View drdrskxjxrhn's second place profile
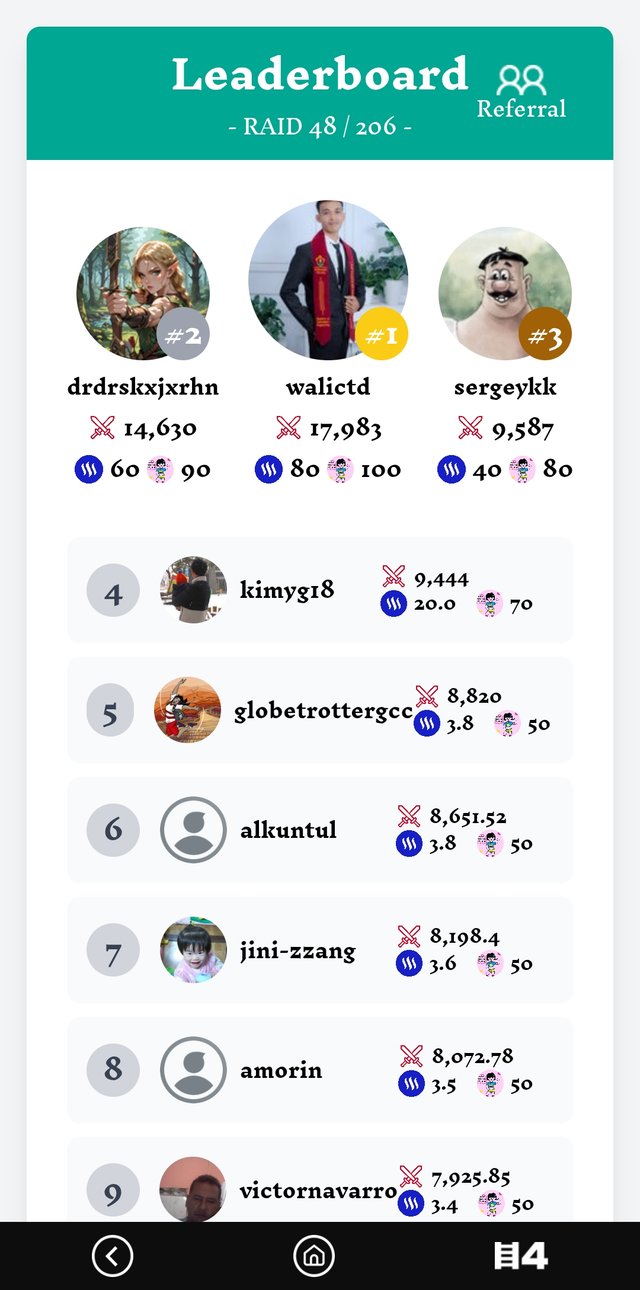This screenshot has height=1290, width=640. (143, 293)
